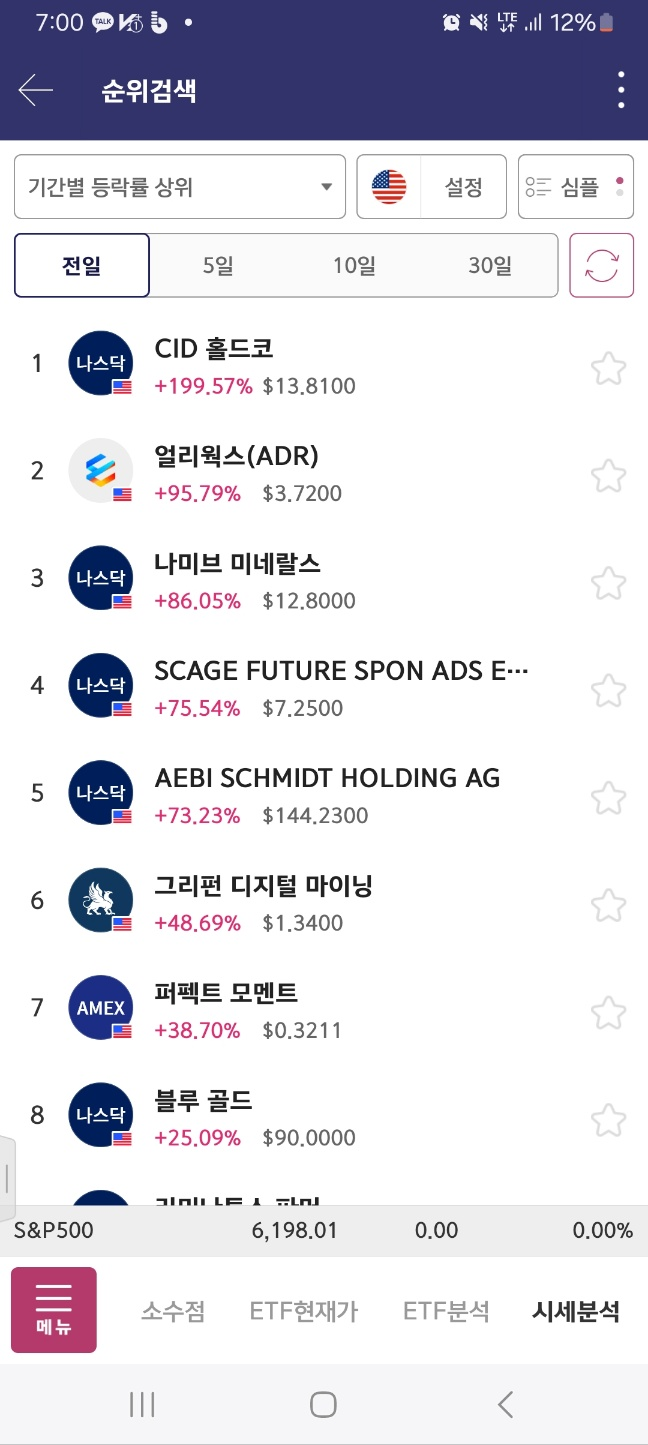The image size is (648, 1445).
Task: Open the 블루 골드 stock row
Action: 300,1117
